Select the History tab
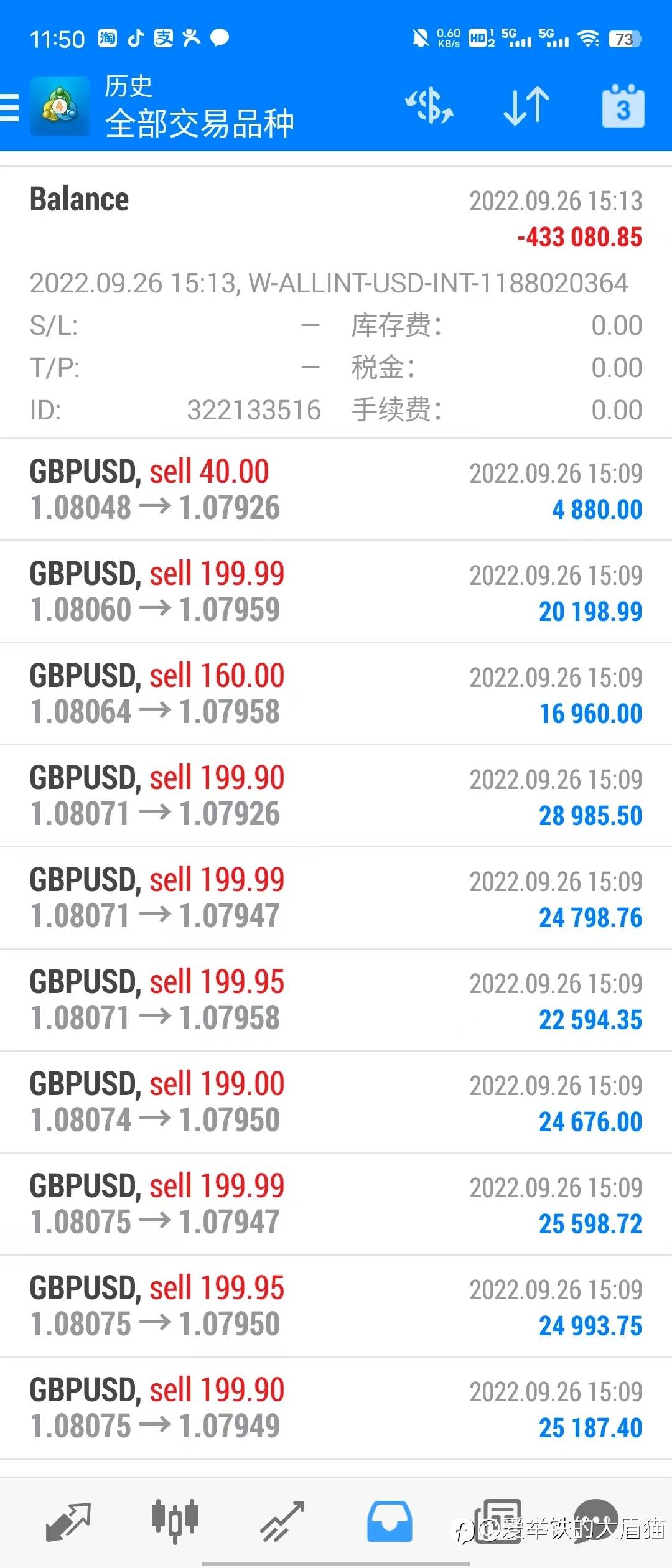This screenshot has height=1568, width=672. (389, 1521)
